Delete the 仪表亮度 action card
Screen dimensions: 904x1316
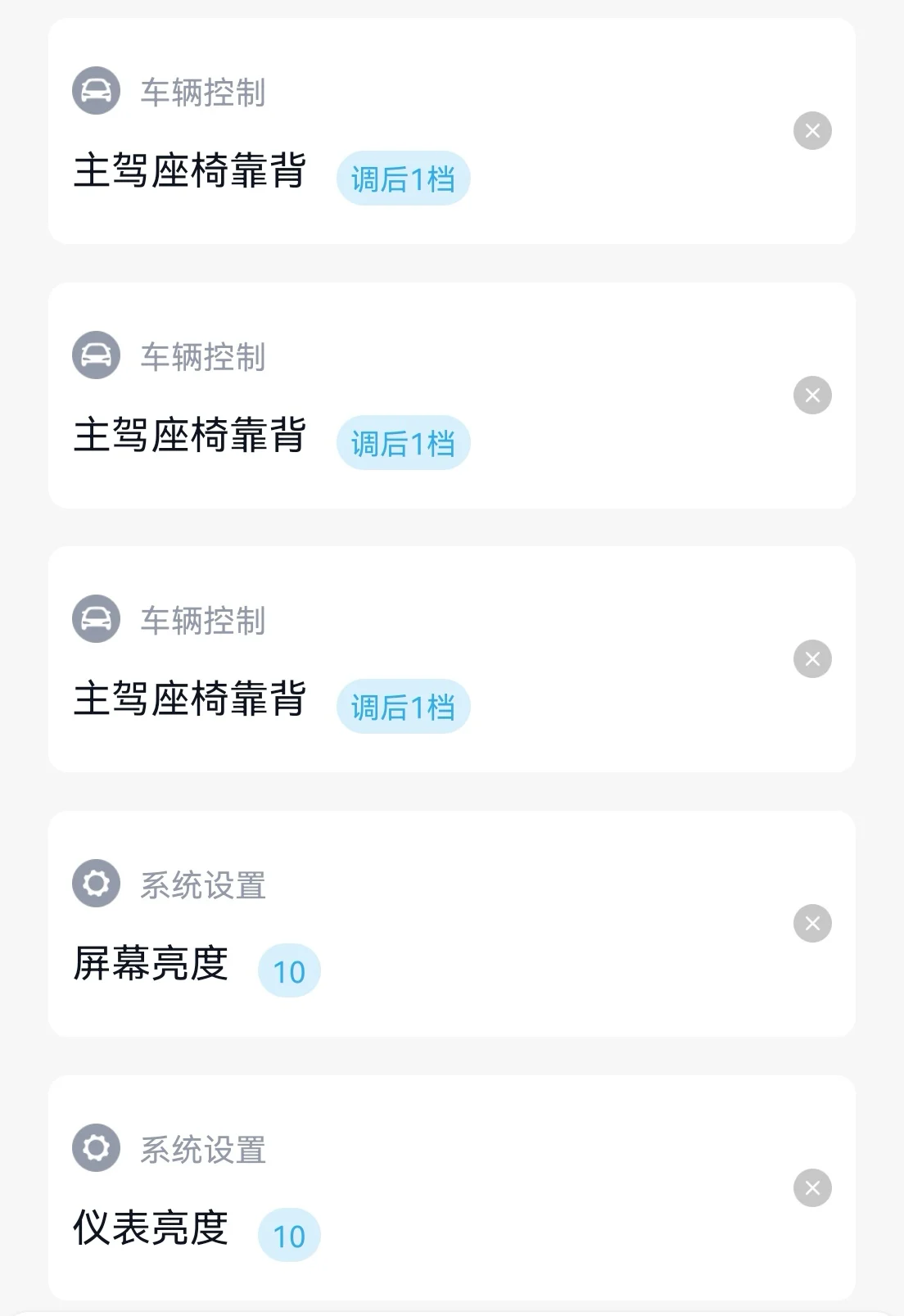pos(812,1187)
